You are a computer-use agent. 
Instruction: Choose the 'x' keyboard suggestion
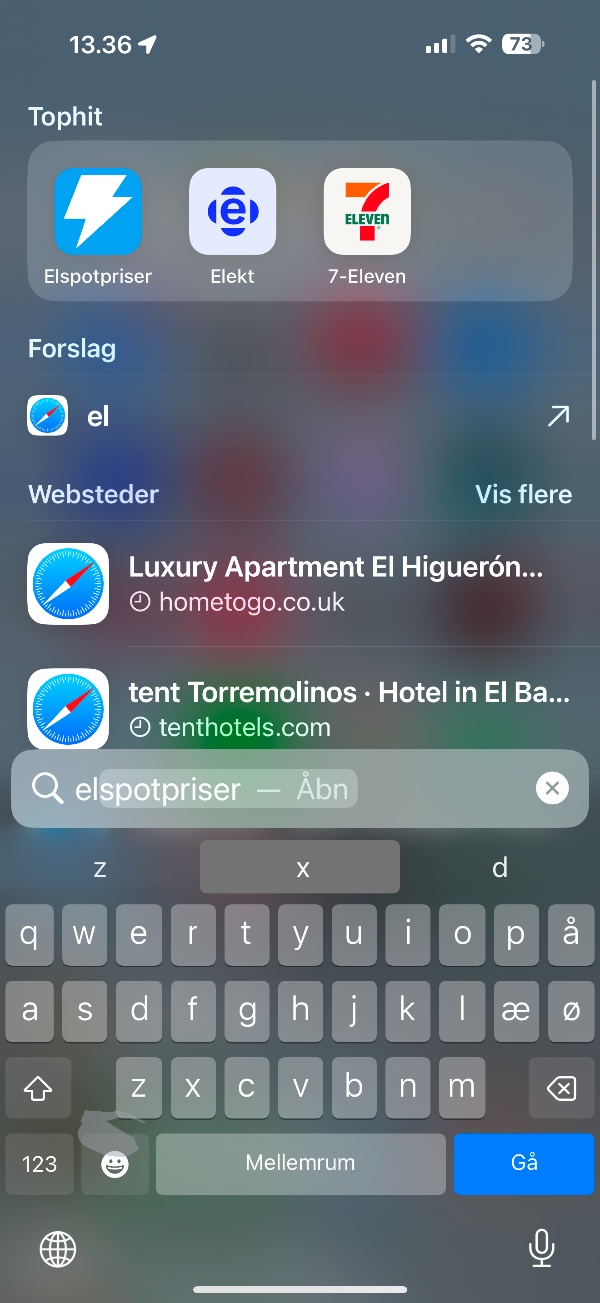pos(300,867)
